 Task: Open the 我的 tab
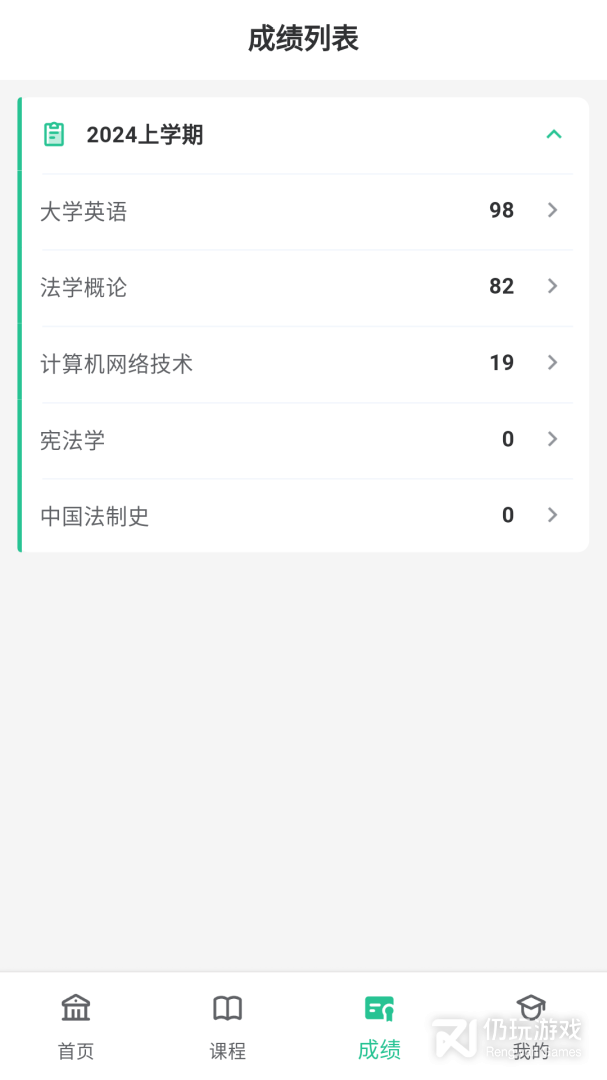[531, 1026]
